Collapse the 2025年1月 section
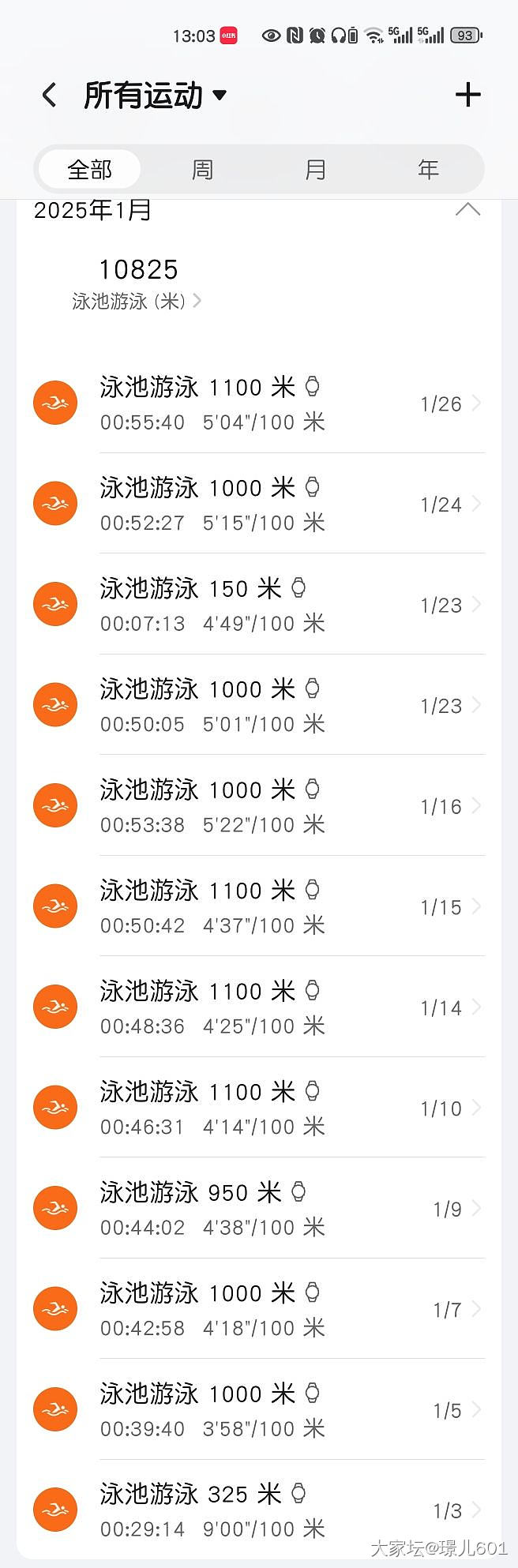518x1568 pixels. click(x=467, y=209)
